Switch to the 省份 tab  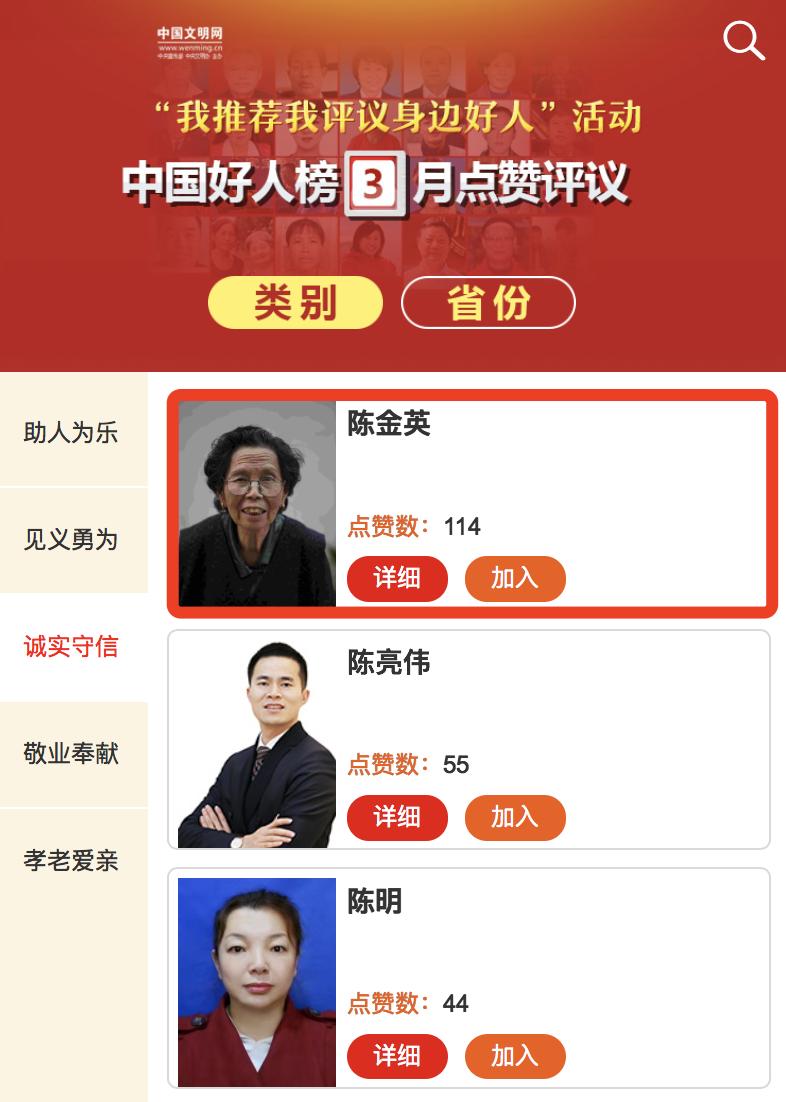point(488,302)
